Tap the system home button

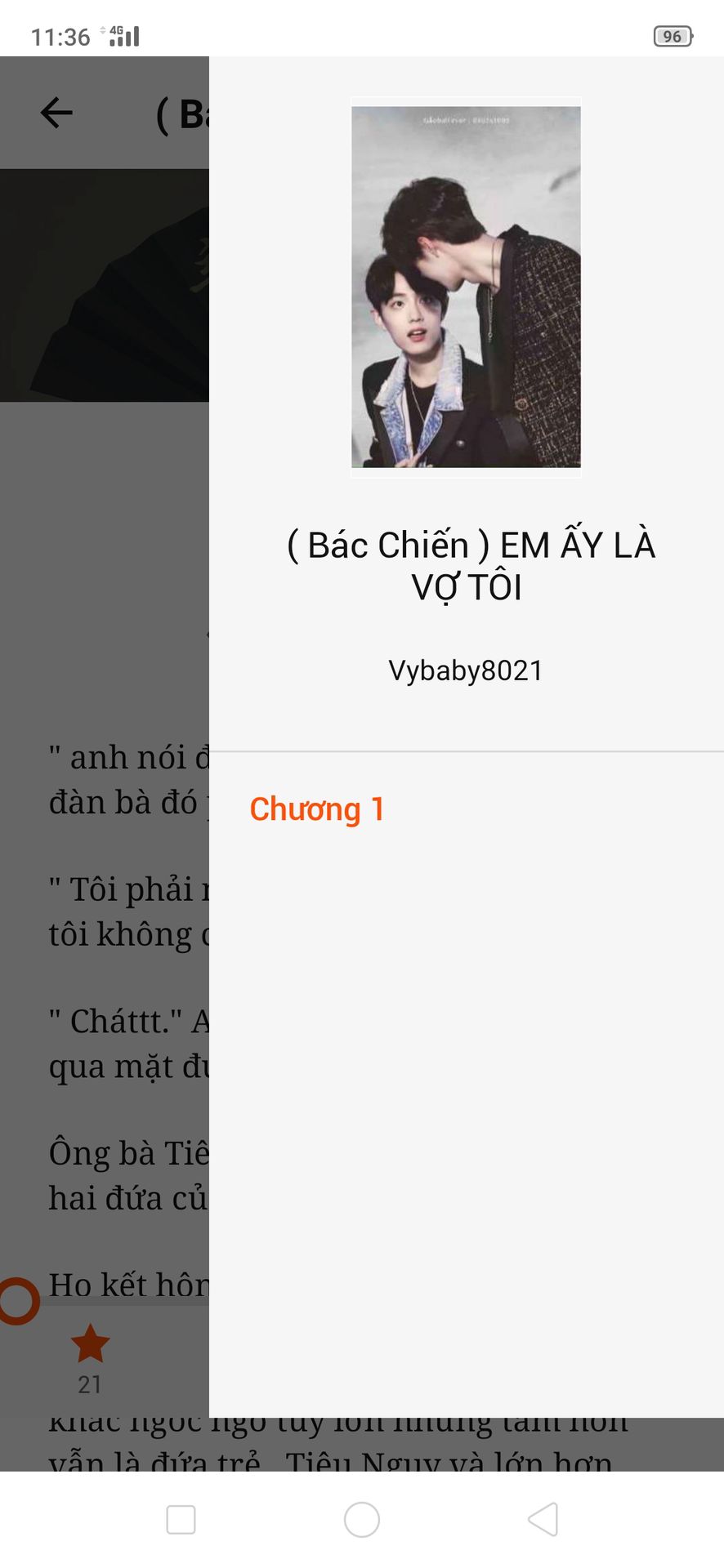tap(362, 1520)
